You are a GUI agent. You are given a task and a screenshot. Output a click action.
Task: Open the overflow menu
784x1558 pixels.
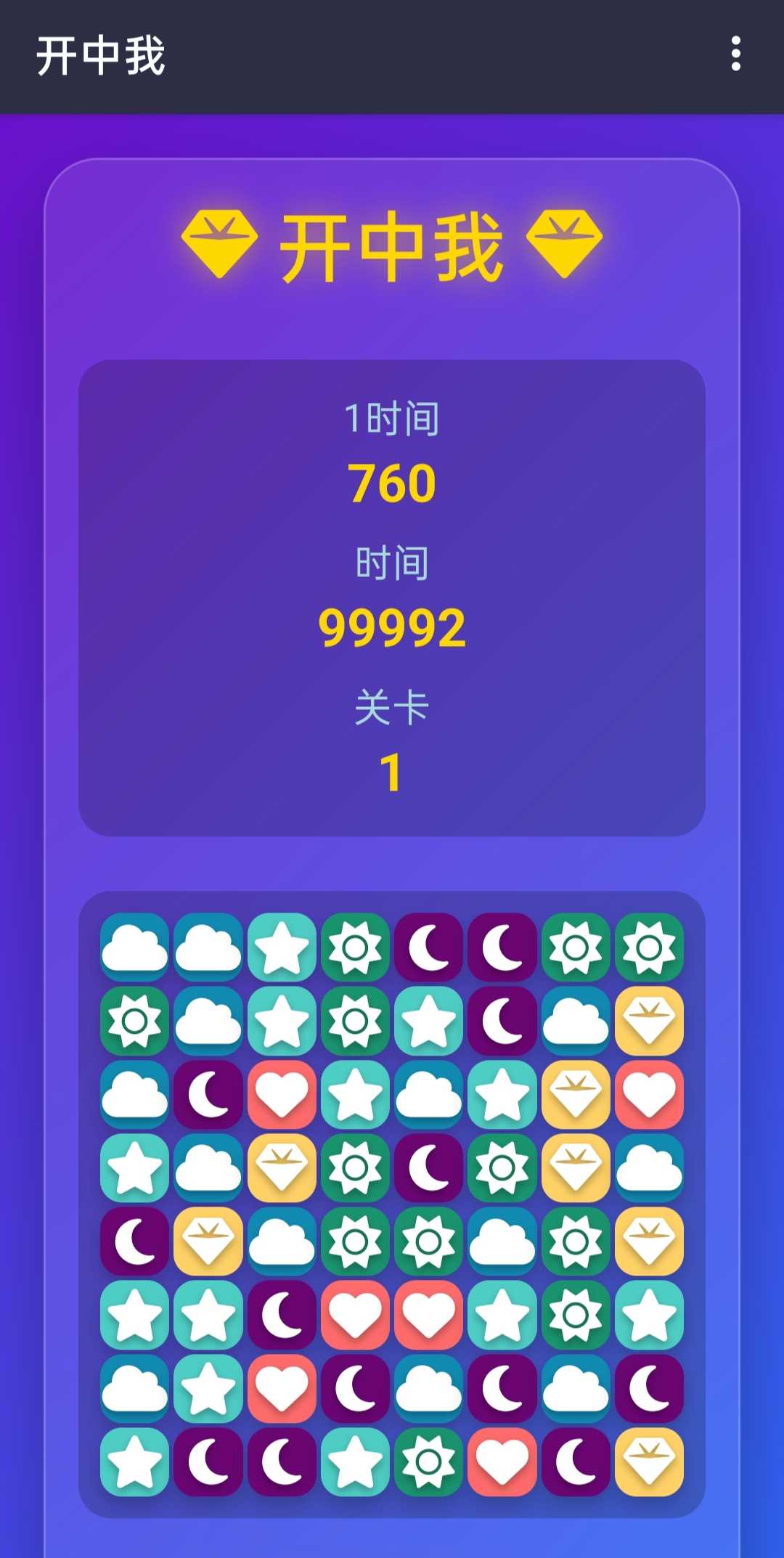[x=735, y=54]
